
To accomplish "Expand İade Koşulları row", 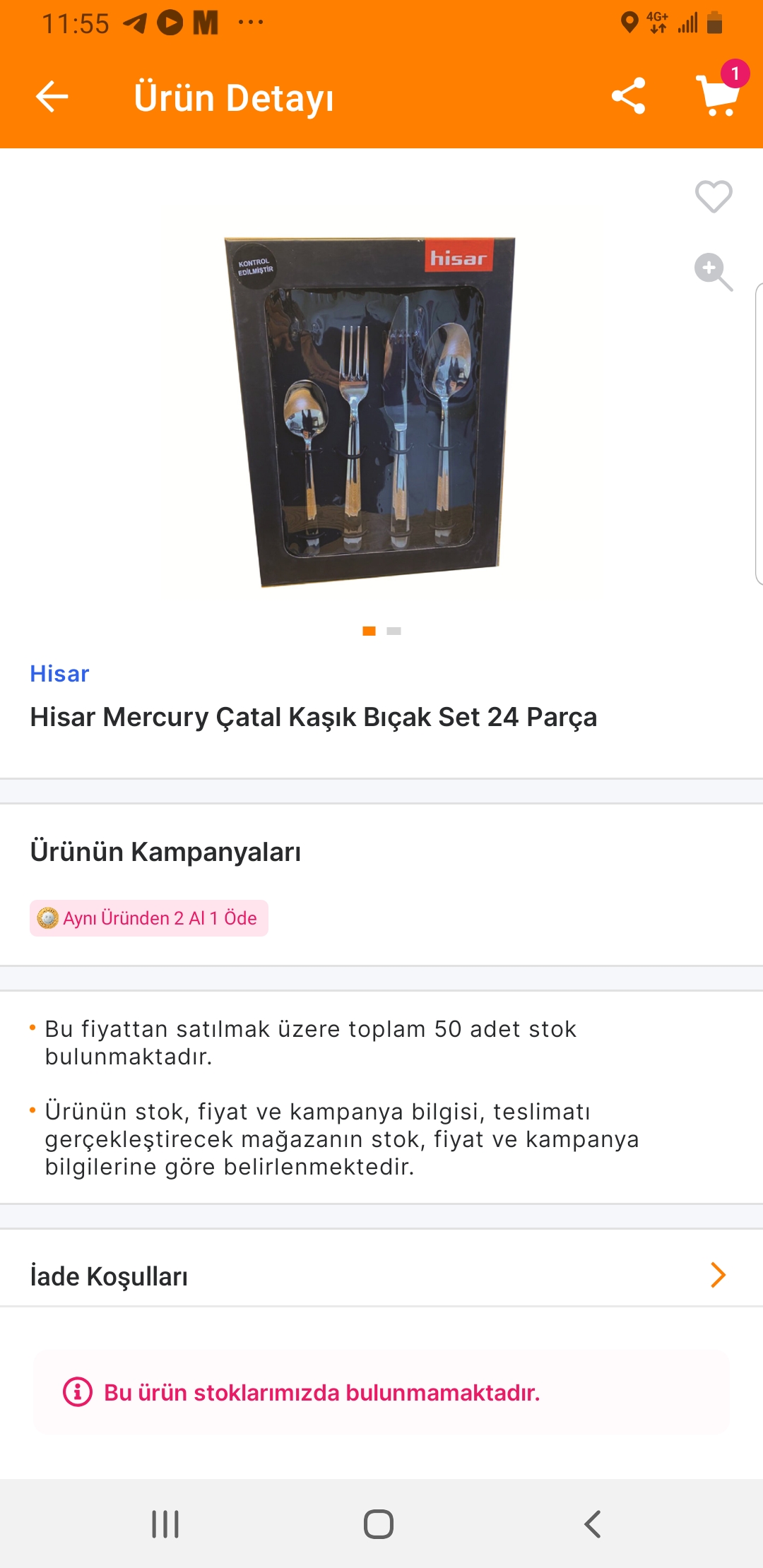I will point(381,1276).
